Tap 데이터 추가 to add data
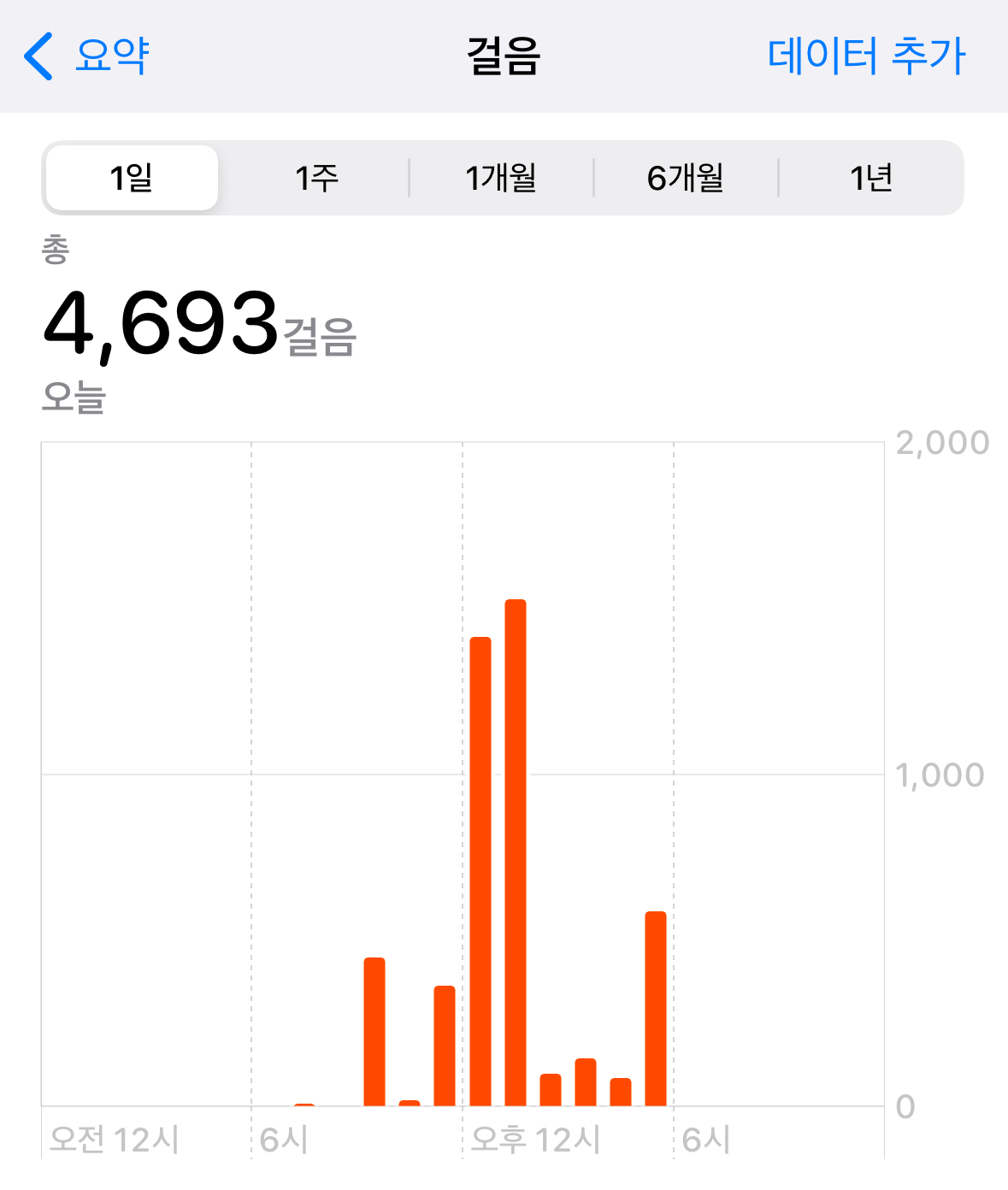Viewport: 1008px width, 1190px height. [x=866, y=56]
